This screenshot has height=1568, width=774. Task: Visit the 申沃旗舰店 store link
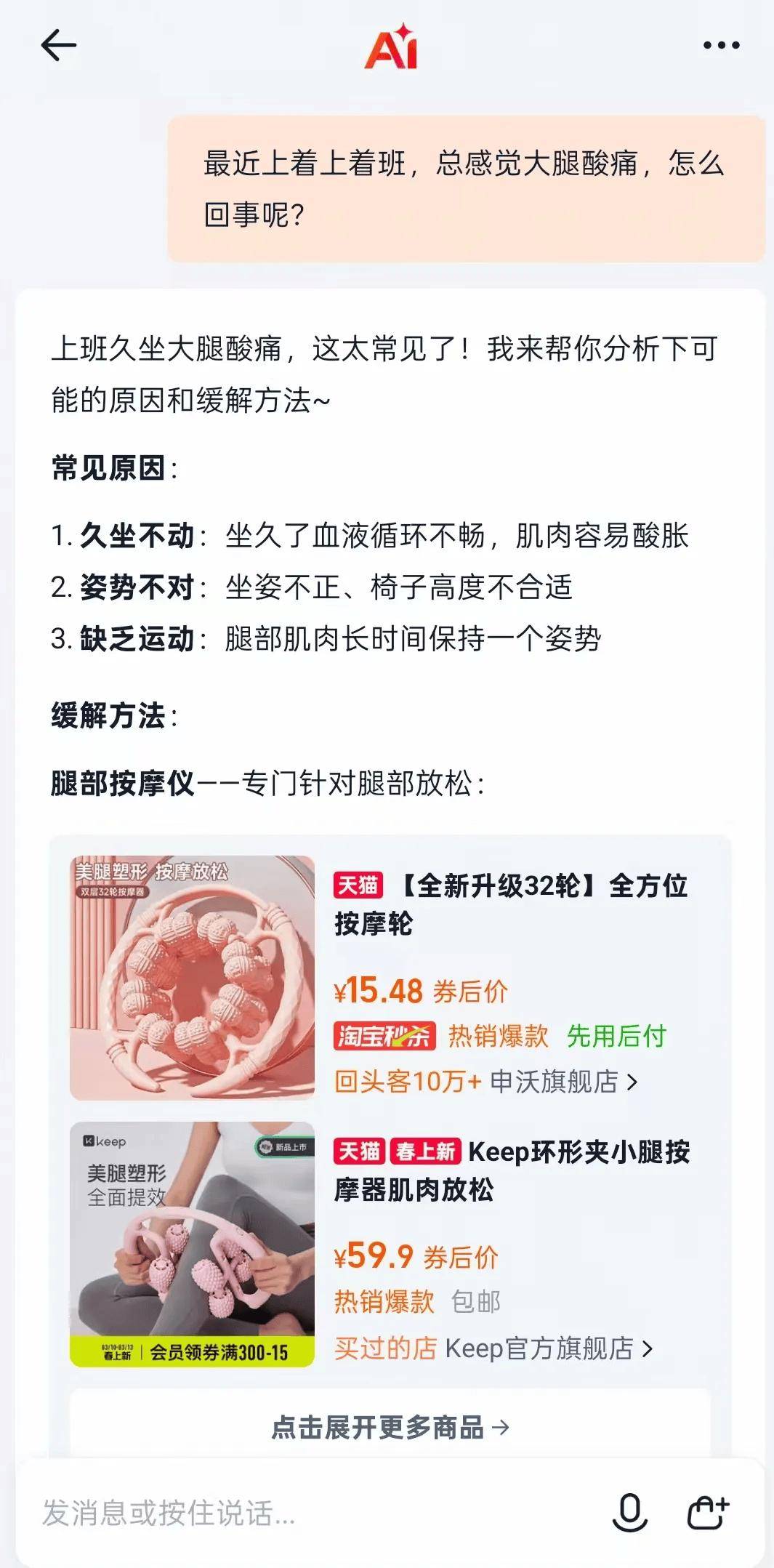pyautogui.click(x=563, y=1082)
